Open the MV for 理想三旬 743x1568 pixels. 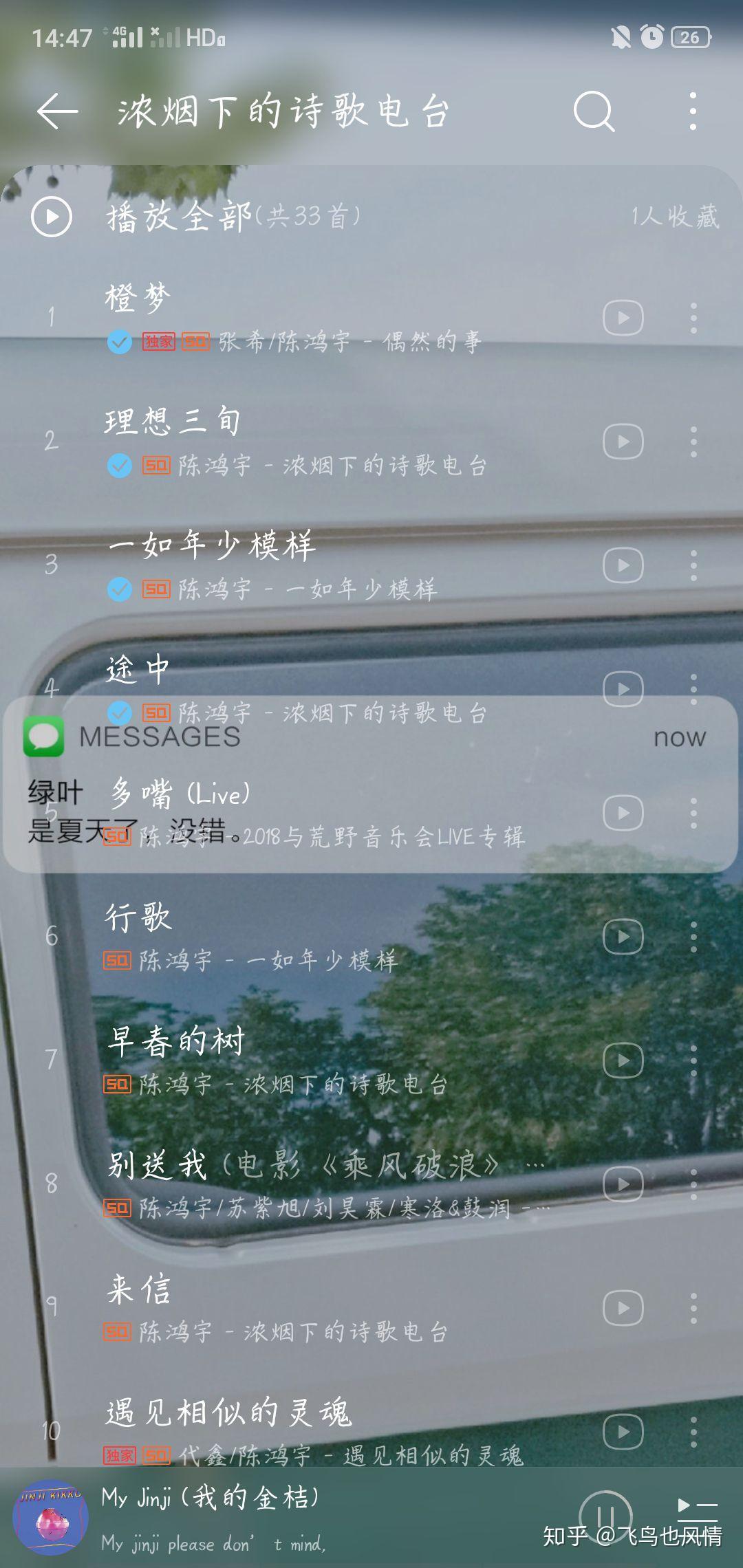click(x=623, y=442)
